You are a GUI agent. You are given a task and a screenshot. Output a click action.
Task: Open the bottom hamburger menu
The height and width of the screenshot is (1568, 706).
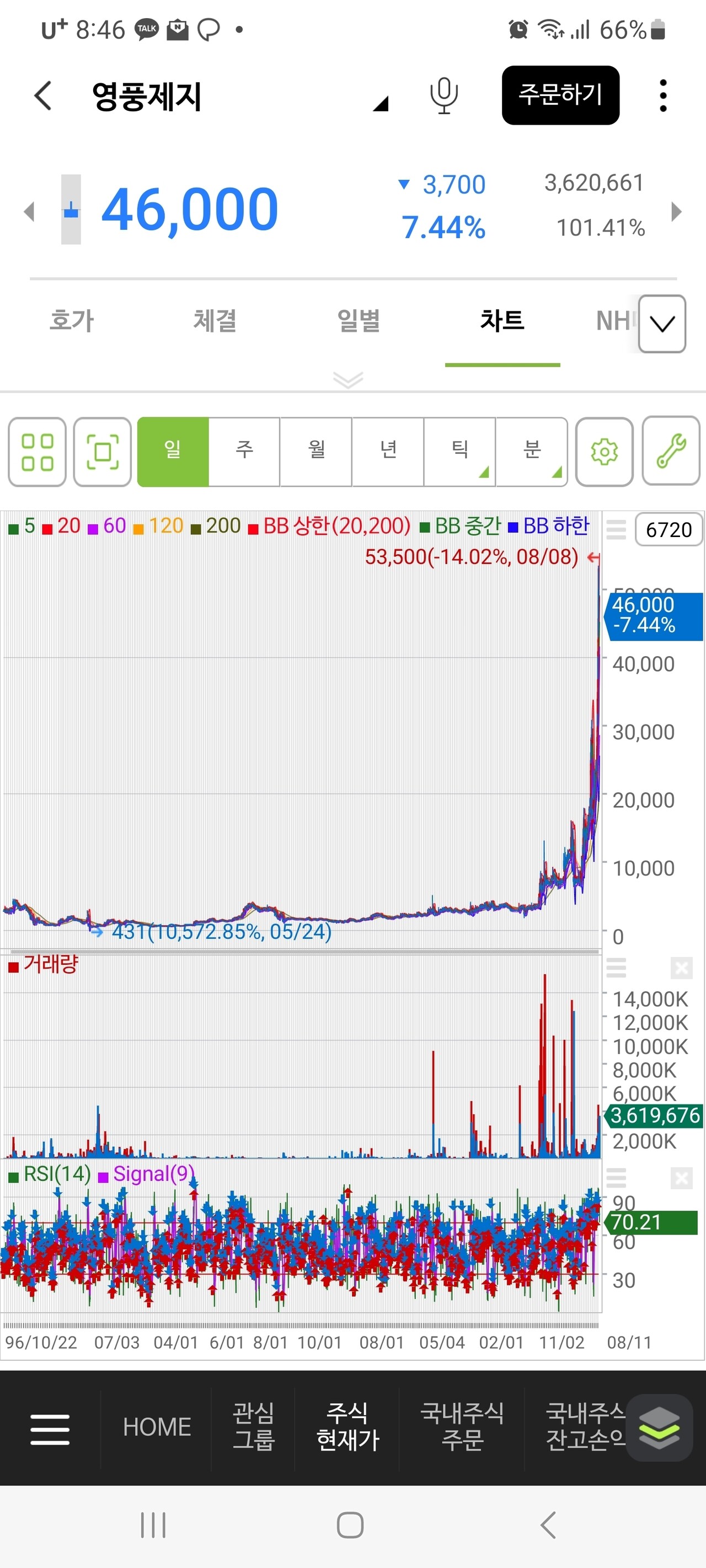pos(50,1429)
